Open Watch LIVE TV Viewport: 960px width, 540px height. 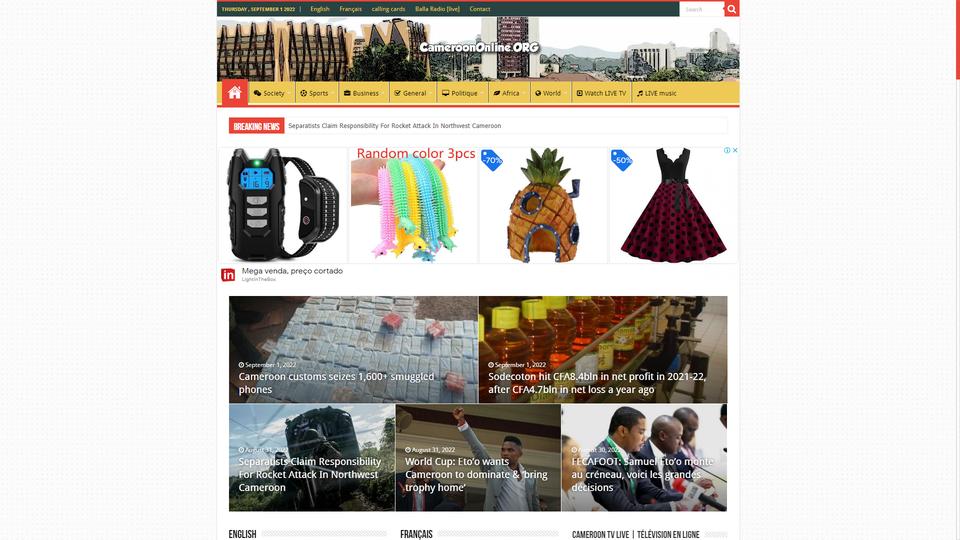pos(601,93)
